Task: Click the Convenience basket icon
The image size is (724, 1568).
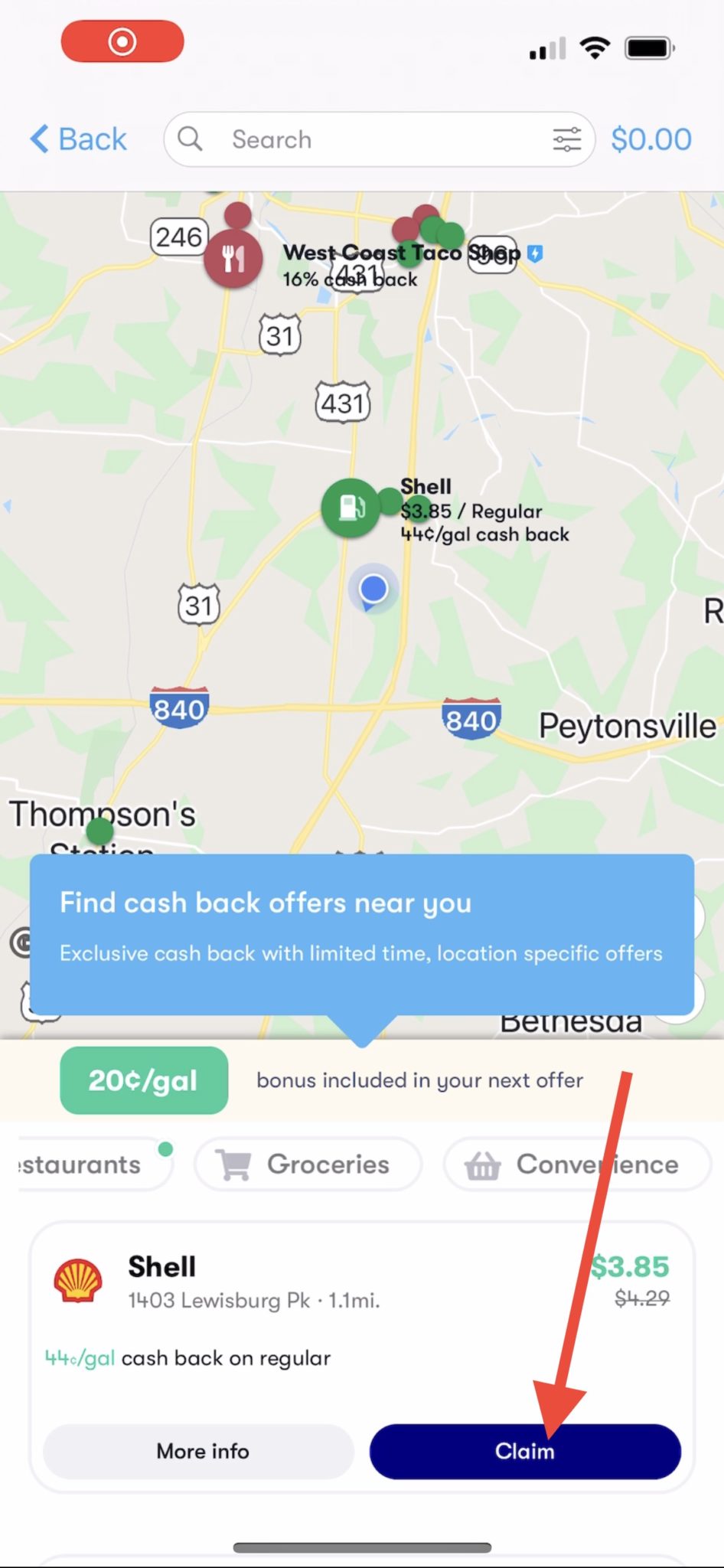Action: click(x=484, y=1164)
